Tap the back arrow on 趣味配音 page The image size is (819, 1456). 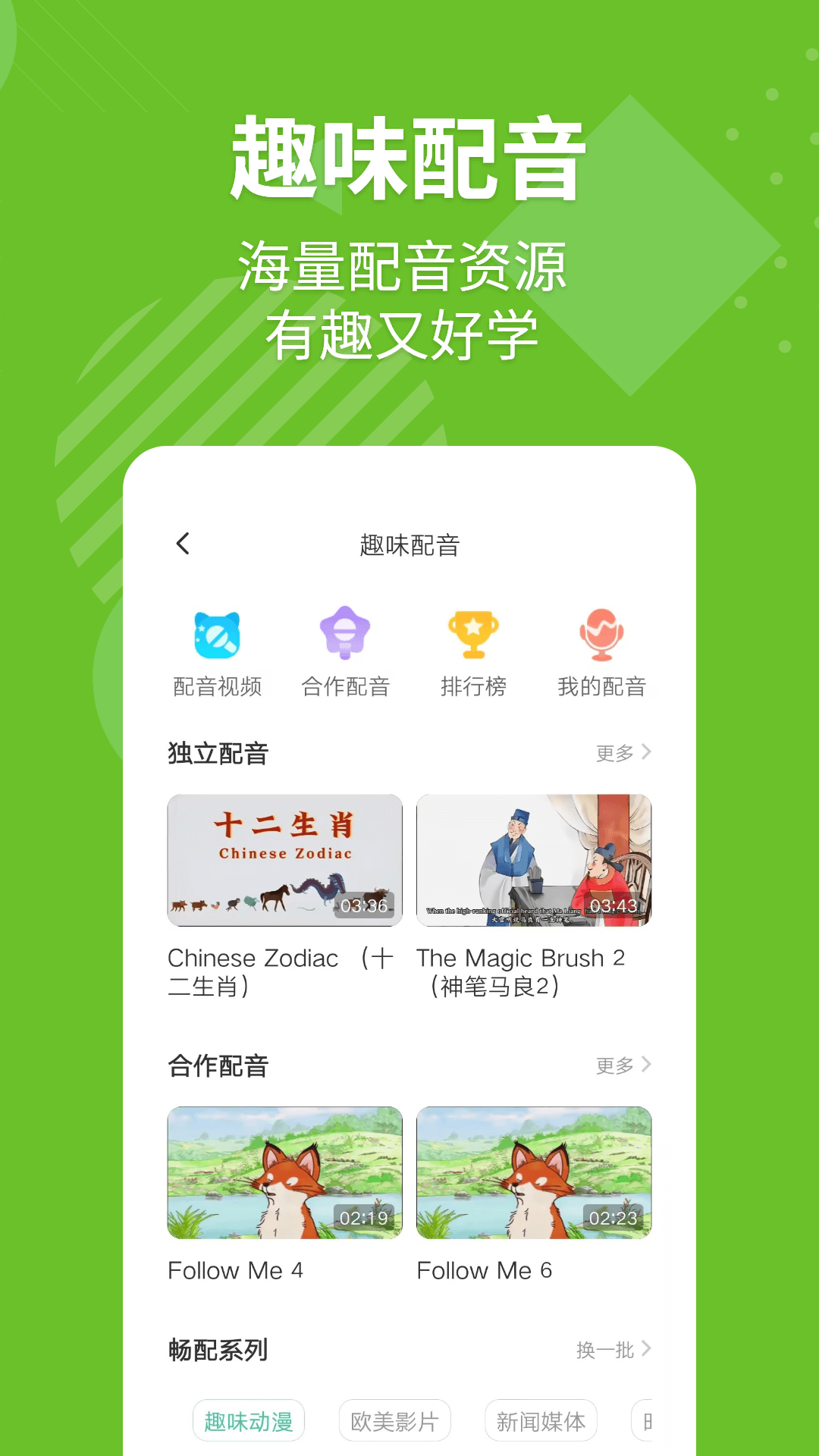tap(182, 544)
